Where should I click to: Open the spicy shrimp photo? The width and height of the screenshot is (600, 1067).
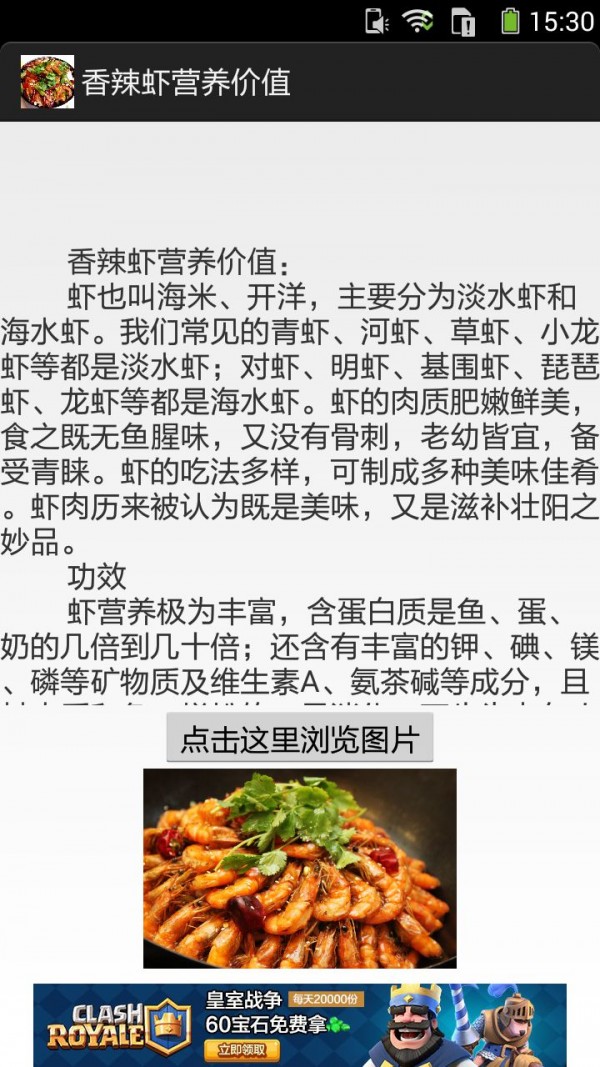[x=299, y=867]
